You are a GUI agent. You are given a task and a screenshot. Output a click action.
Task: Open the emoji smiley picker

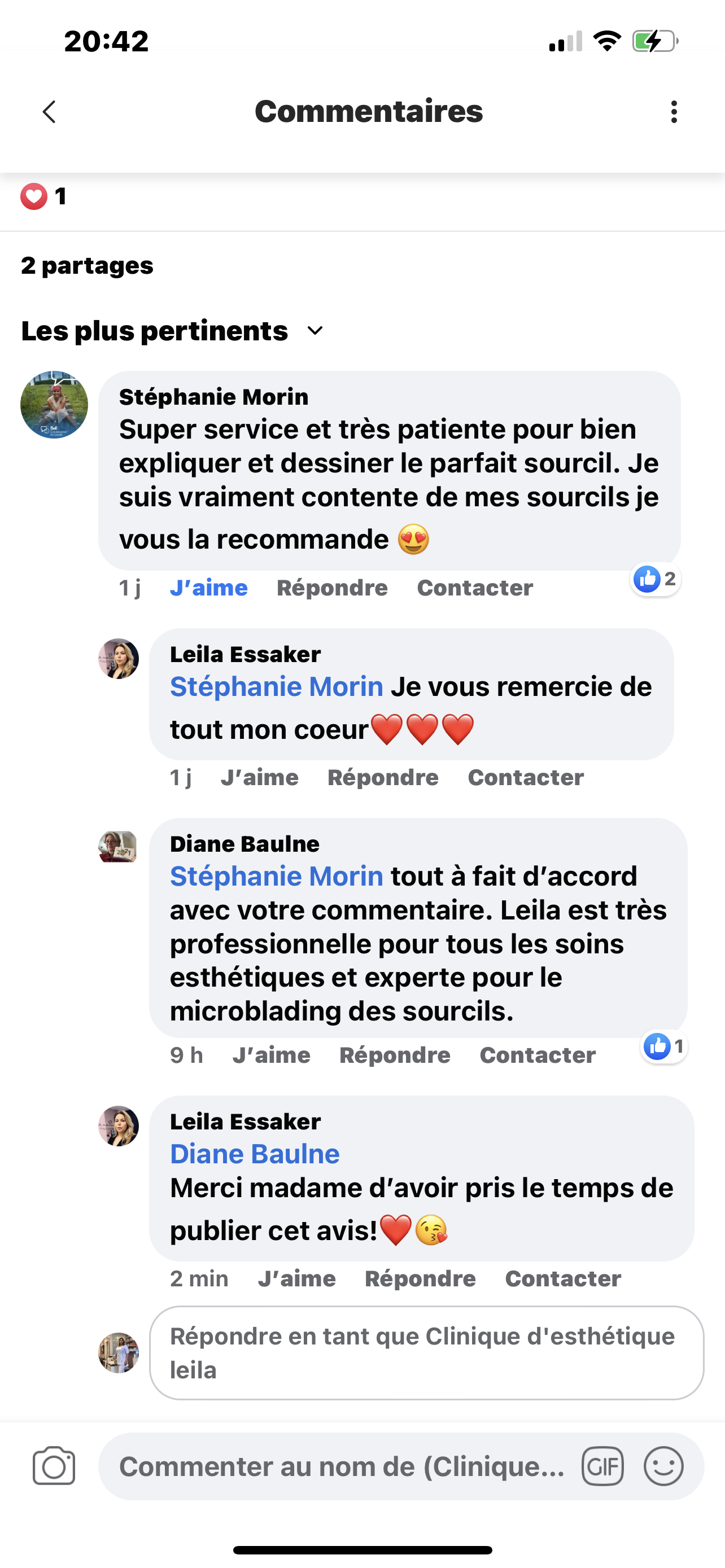663,1466
